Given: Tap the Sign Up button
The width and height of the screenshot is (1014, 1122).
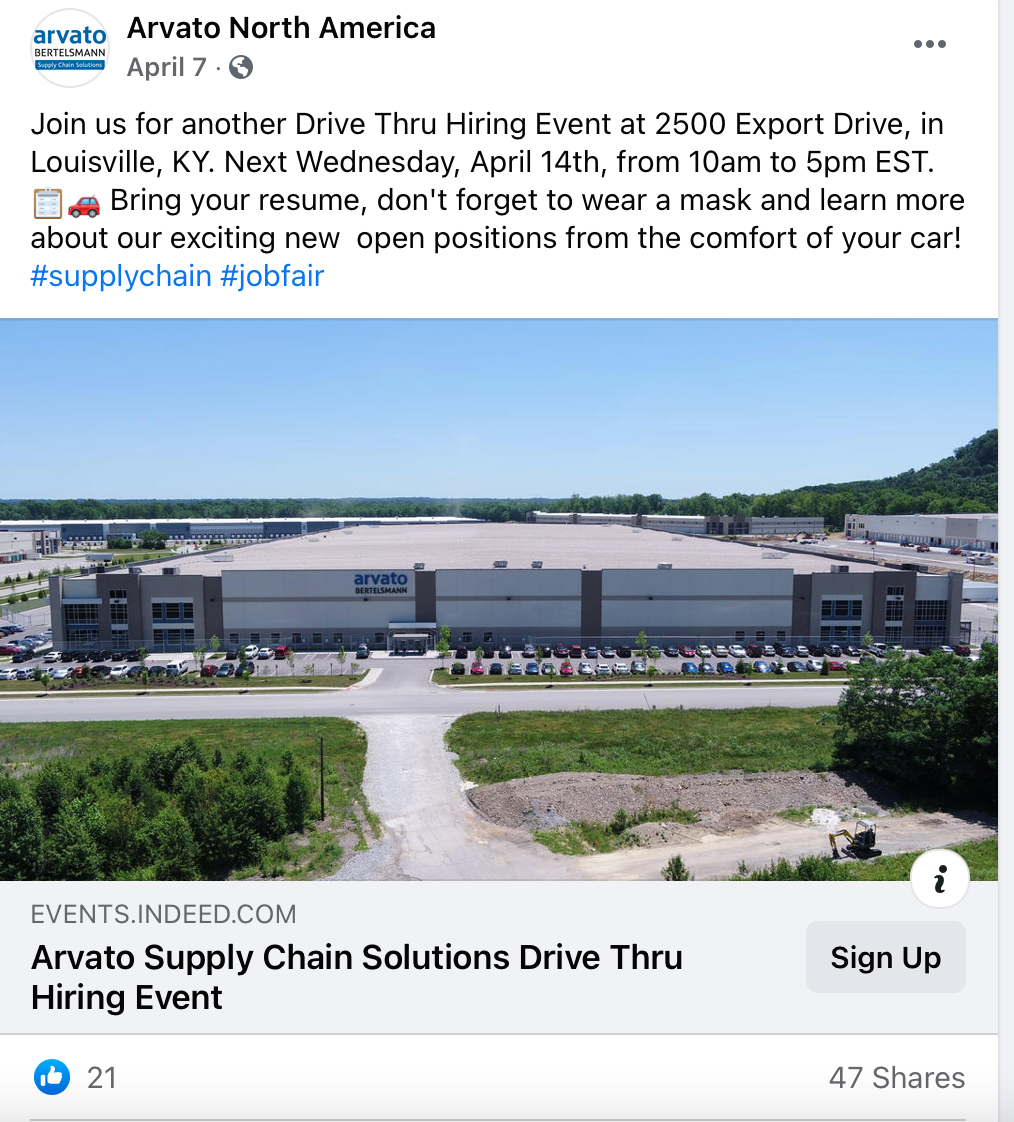Looking at the screenshot, I should [885, 958].
